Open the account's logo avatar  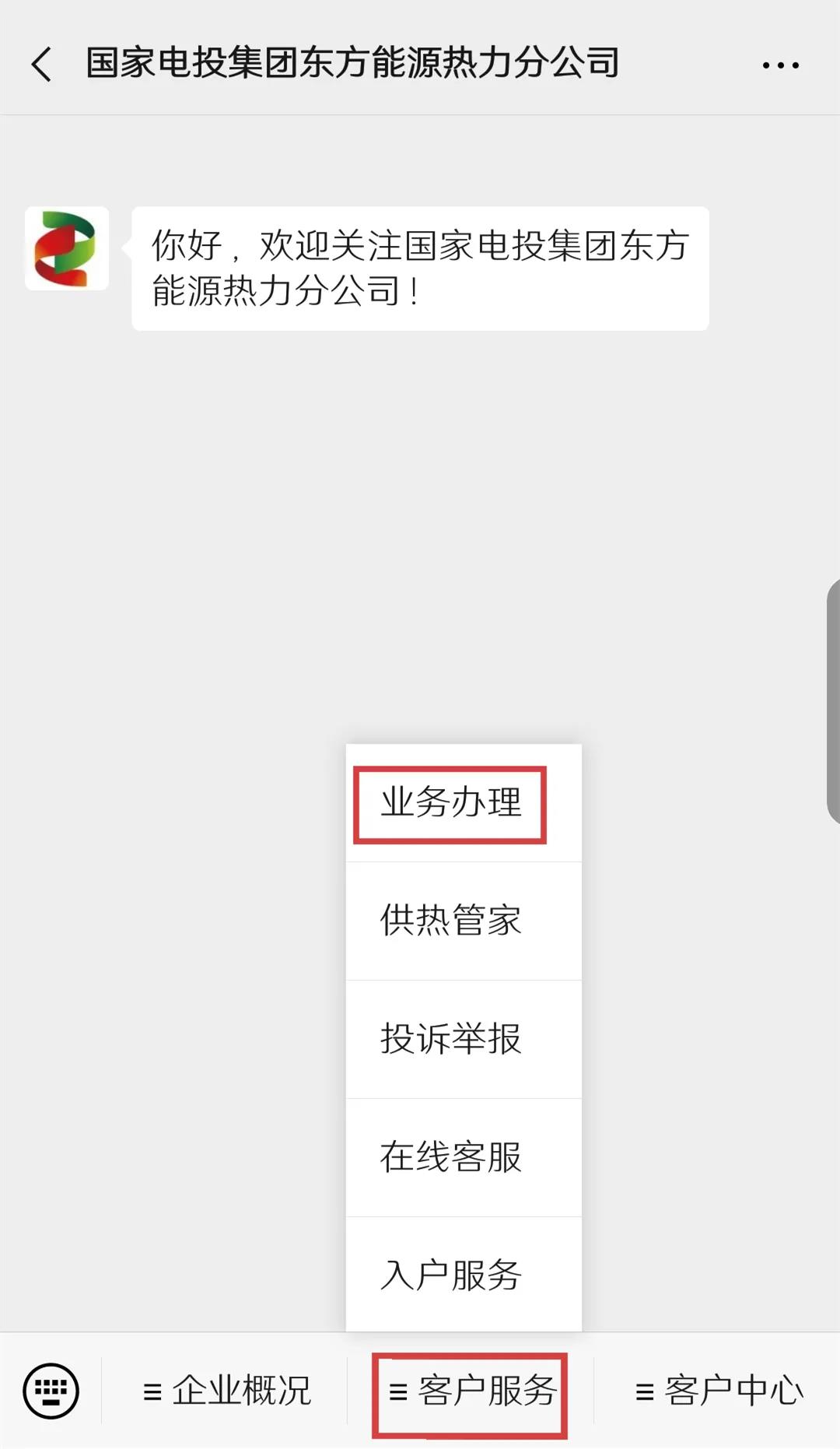coord(67,249)
